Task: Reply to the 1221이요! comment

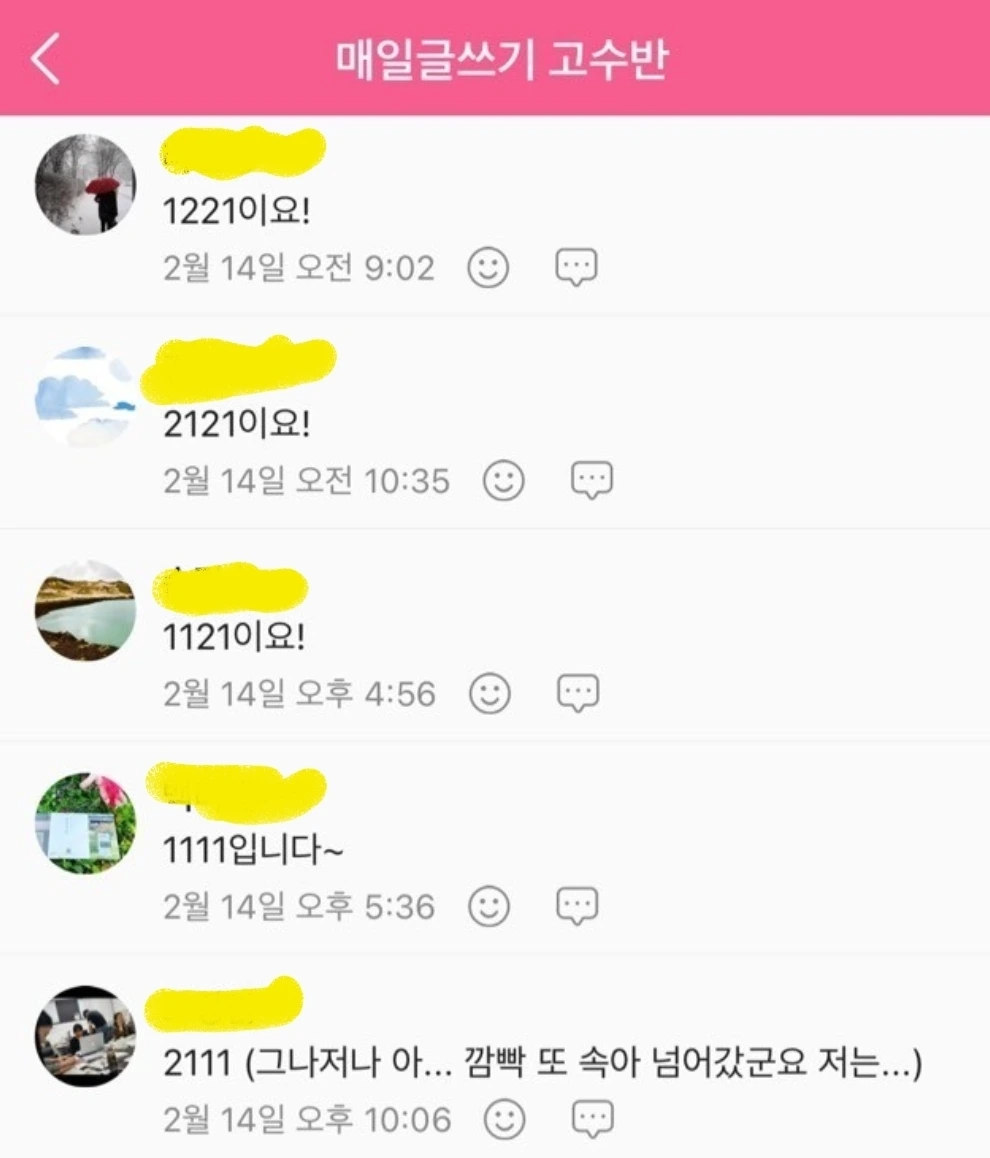Action: [x=577, y=267]
